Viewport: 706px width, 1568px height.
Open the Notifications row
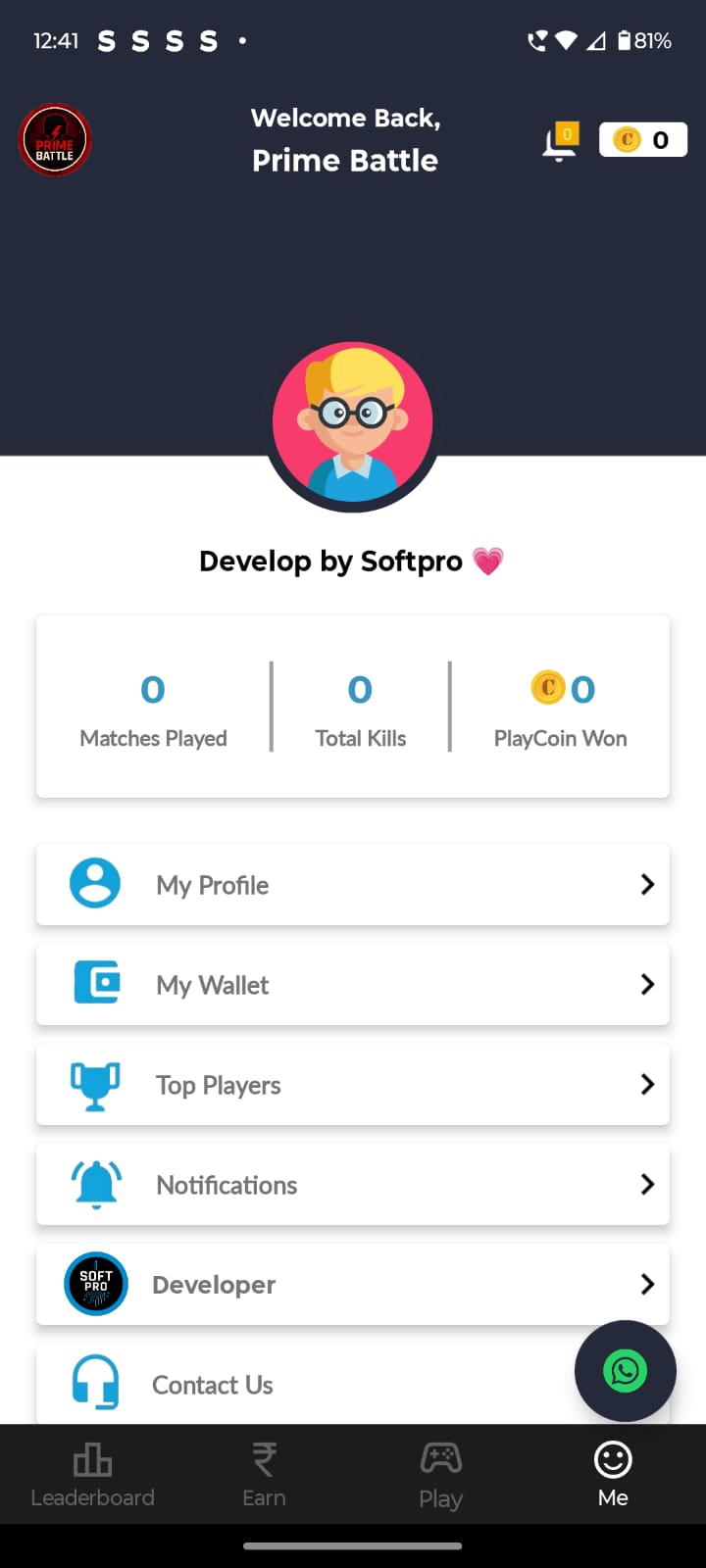(353, 1184)
